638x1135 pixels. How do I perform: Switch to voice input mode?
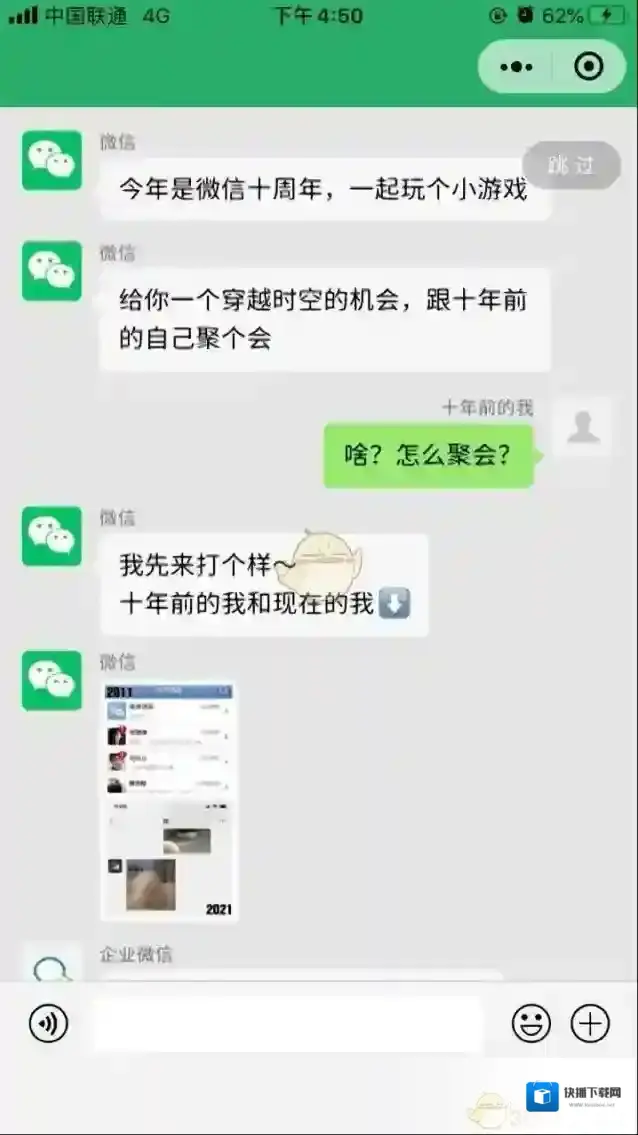point(49,1023)
